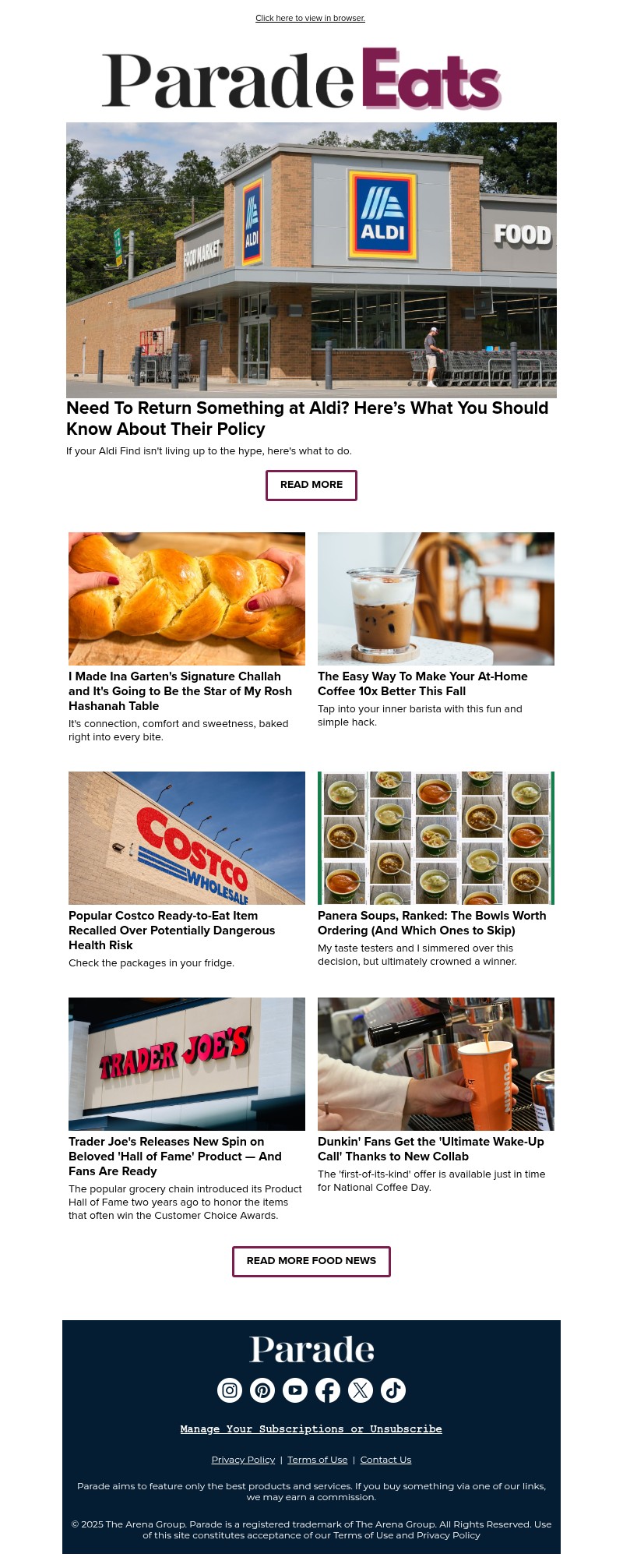Visit Parade's YouTube channel
Screen dimensions: 623x1568
(x=294, y=1390)
